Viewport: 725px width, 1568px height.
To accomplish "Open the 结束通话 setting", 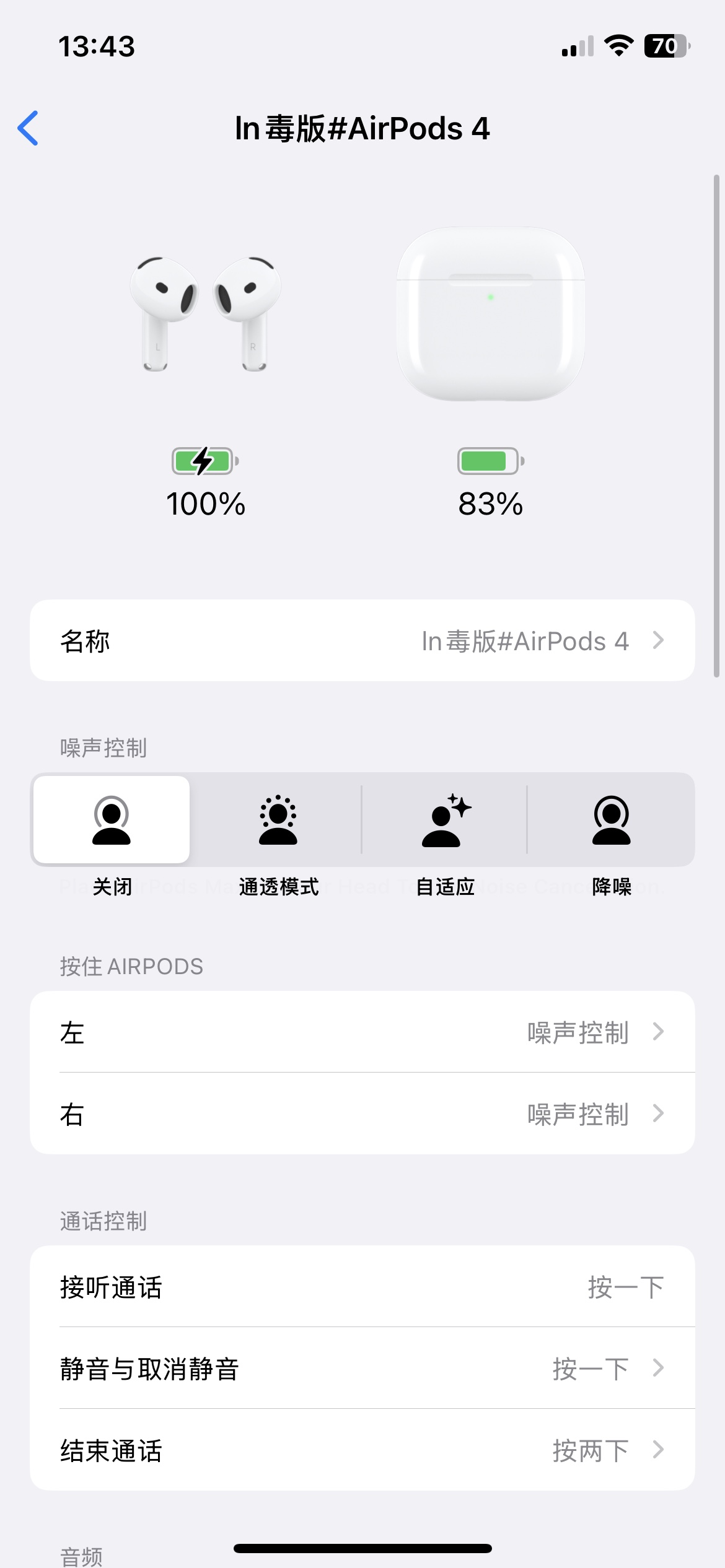I will click(362, 1450).
